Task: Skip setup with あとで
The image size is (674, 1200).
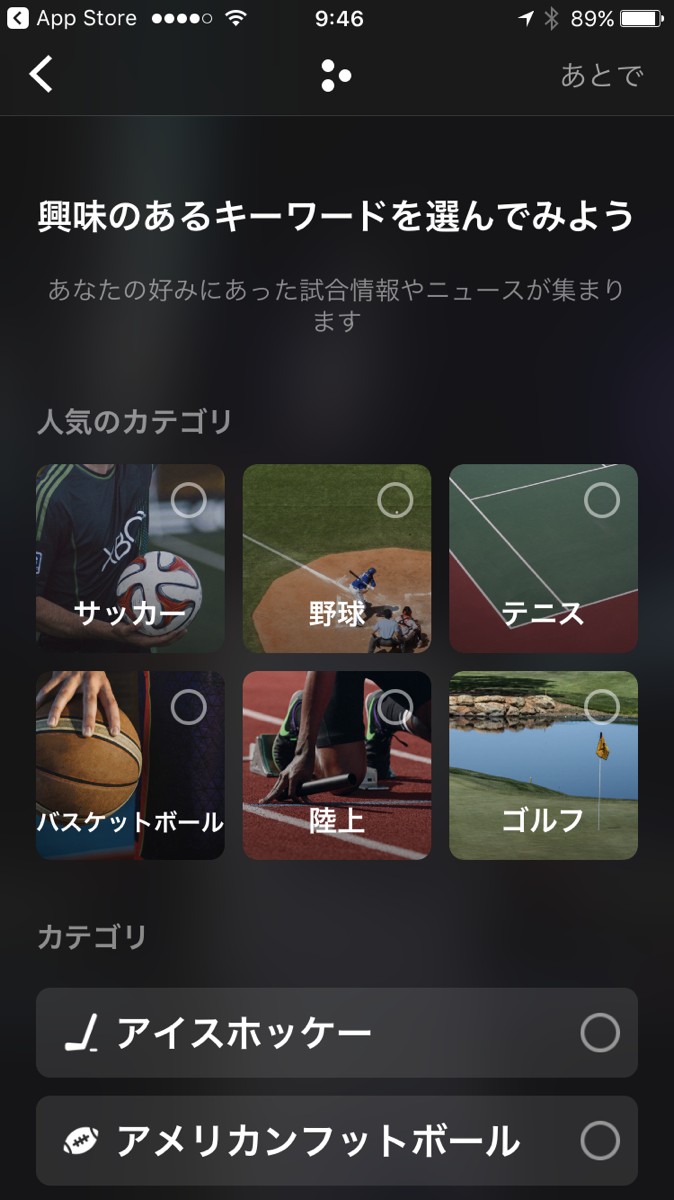Action: click(601, 76)
